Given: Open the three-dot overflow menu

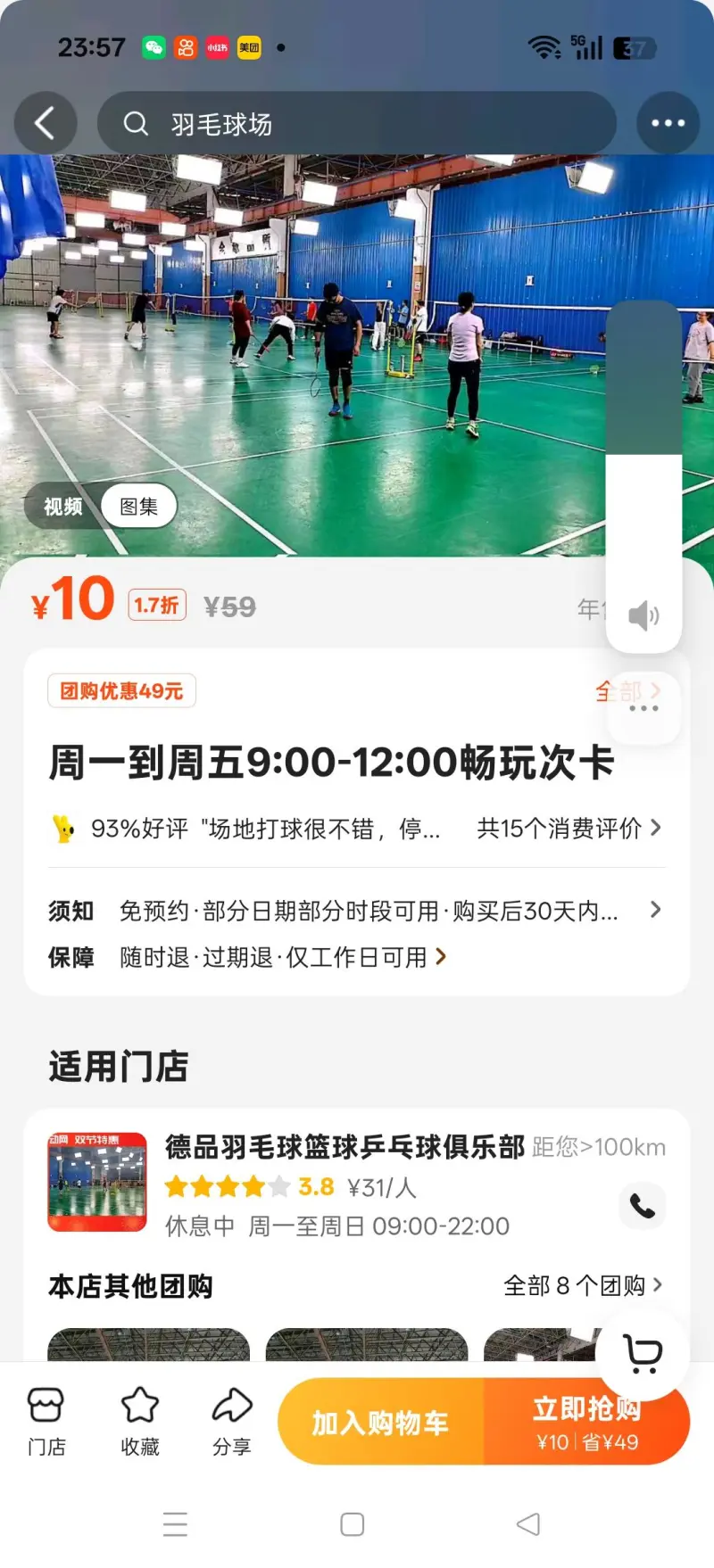Looking at the screenshot, I should (668, 124).
